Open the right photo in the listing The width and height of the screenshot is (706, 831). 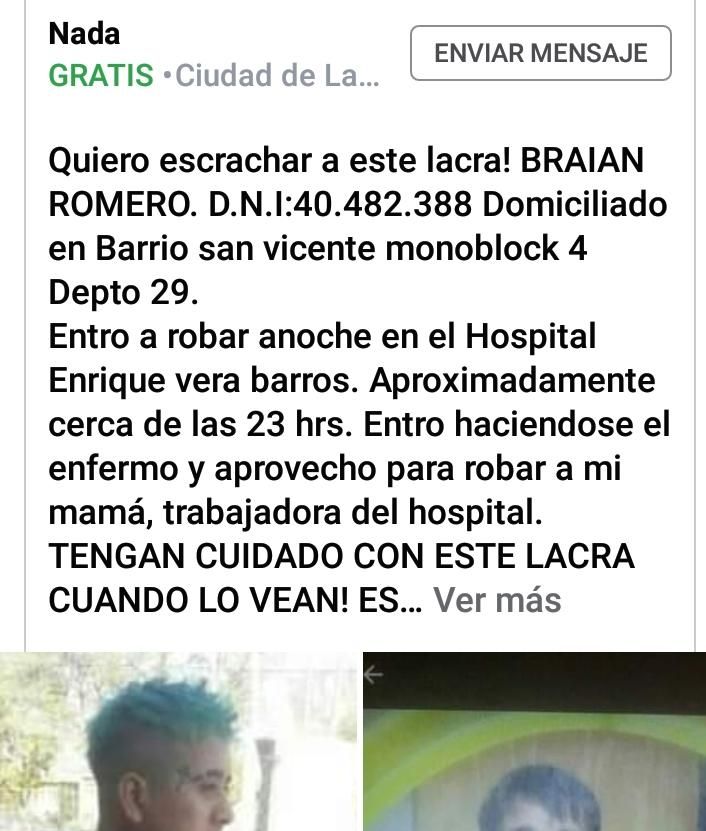click(534, 742)
